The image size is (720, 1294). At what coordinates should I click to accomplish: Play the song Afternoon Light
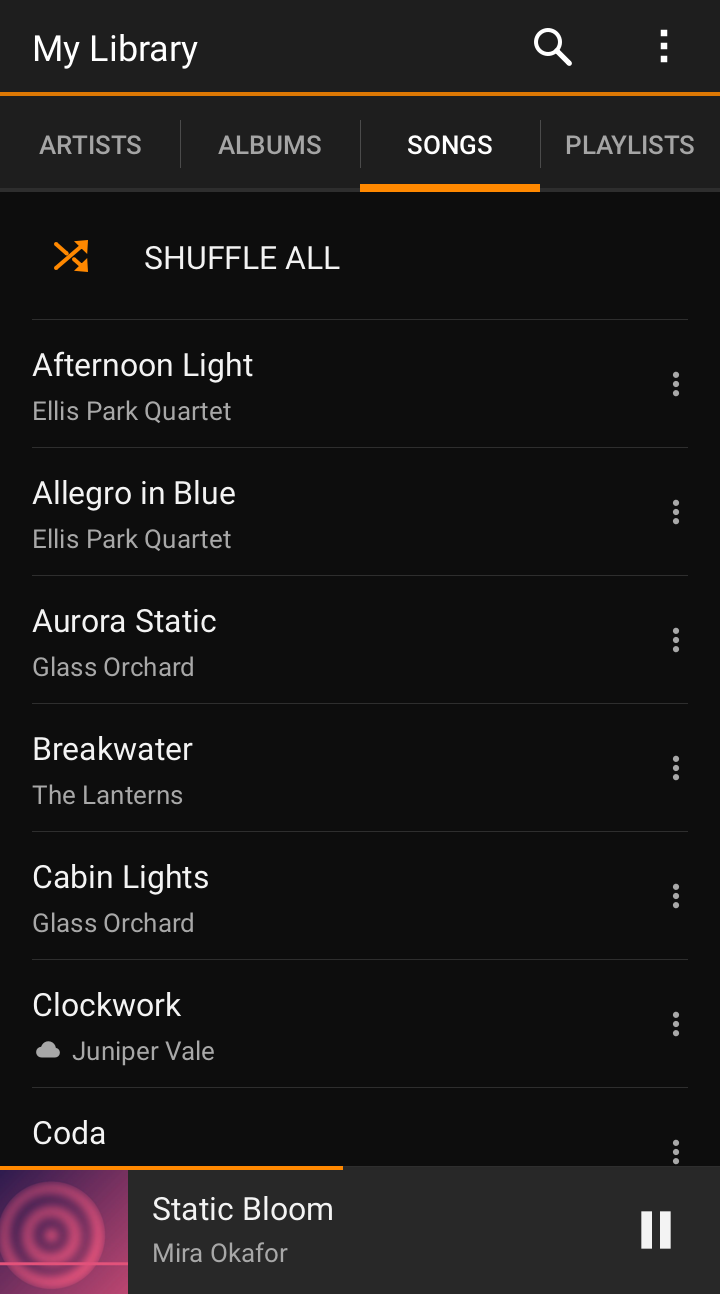click(330, 384)
